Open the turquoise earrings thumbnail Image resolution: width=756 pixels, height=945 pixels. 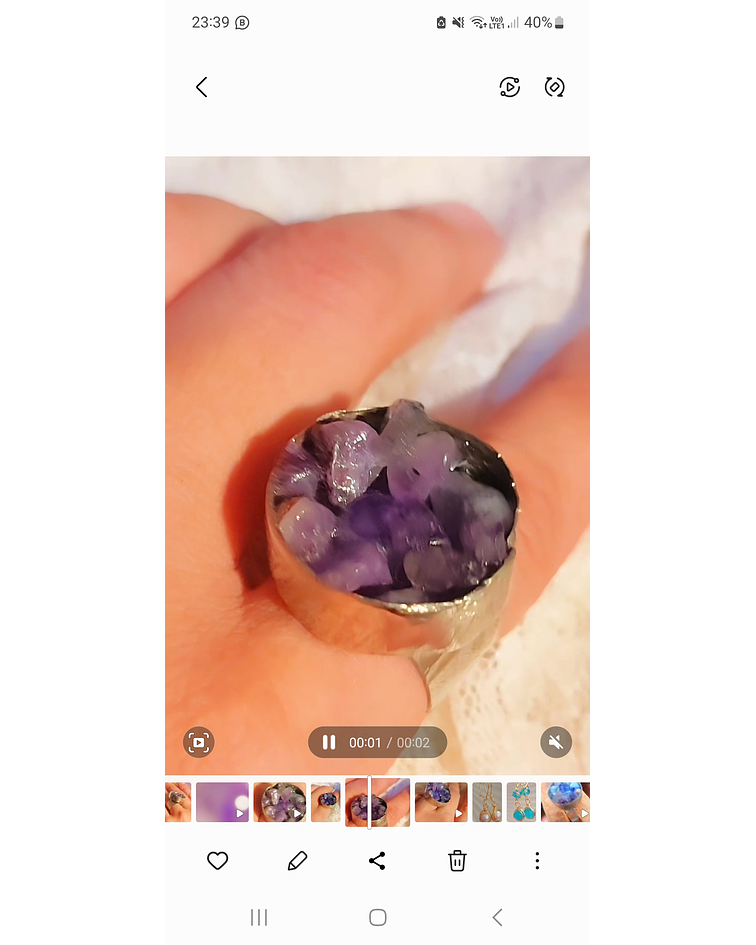521,802
